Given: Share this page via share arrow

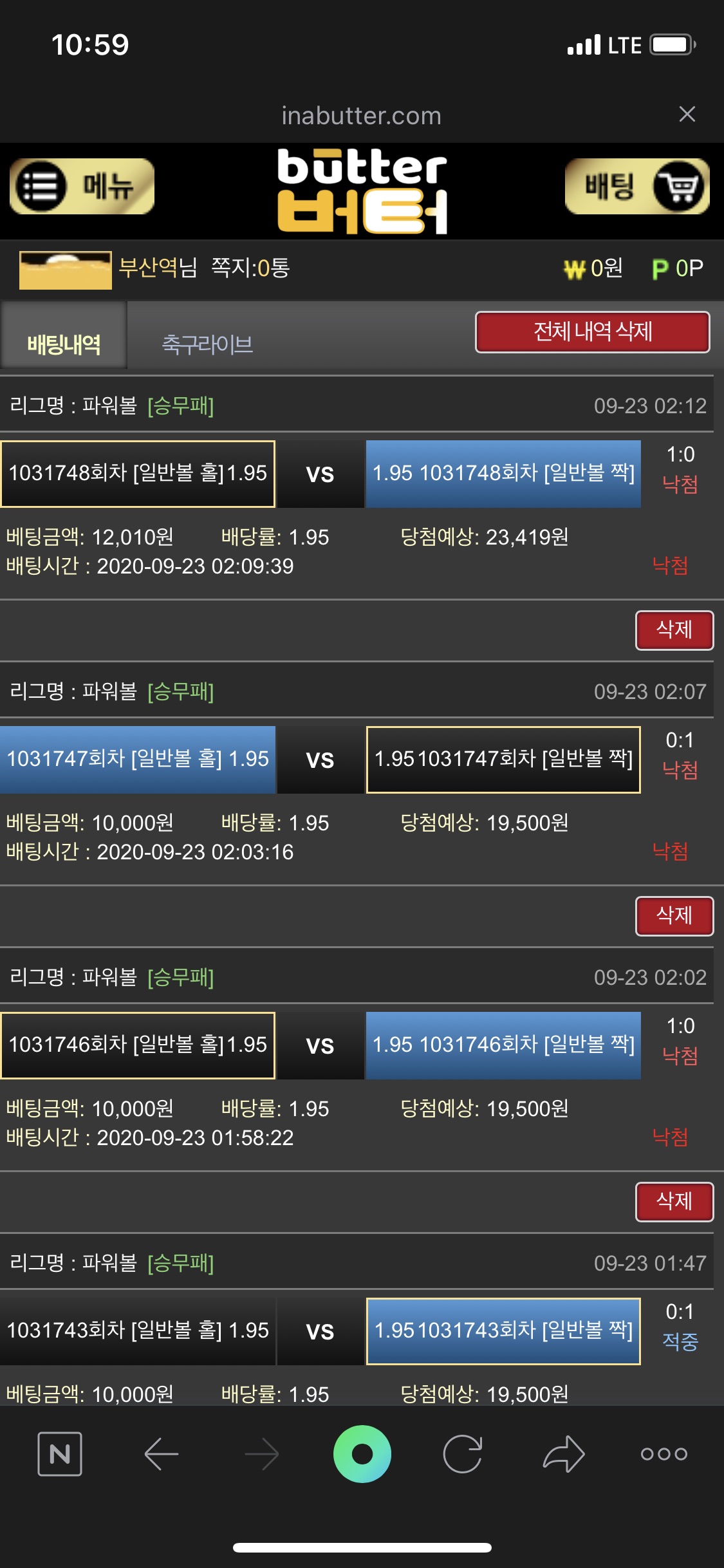Looking at the screenshot, I should (563, 1453).
